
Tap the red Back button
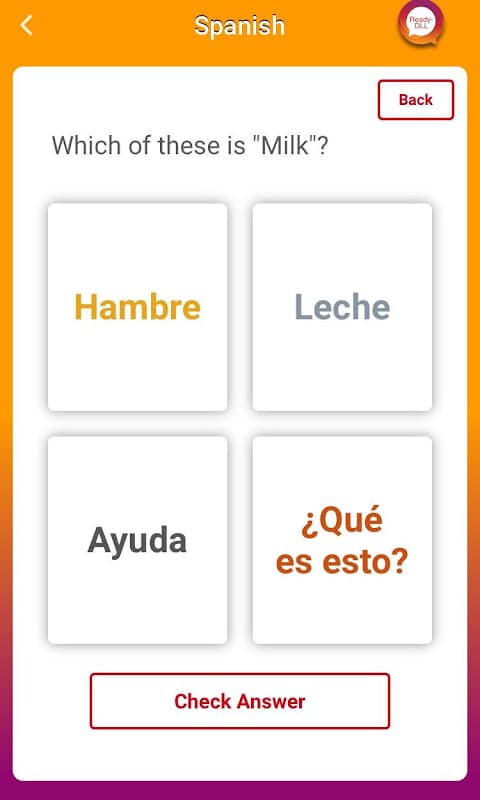click(x=416, y=100)
